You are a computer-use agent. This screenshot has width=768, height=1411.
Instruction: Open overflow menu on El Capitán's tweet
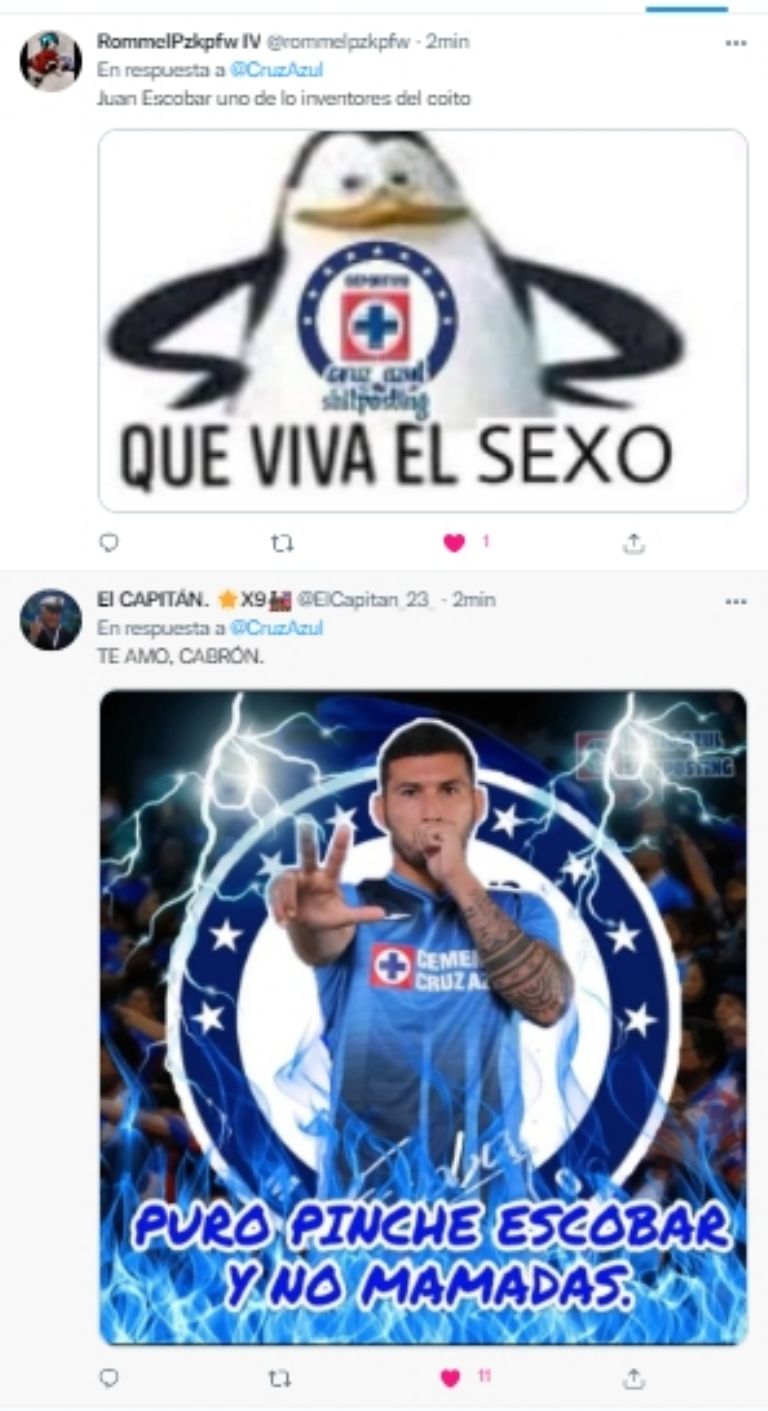coord(736,601)
